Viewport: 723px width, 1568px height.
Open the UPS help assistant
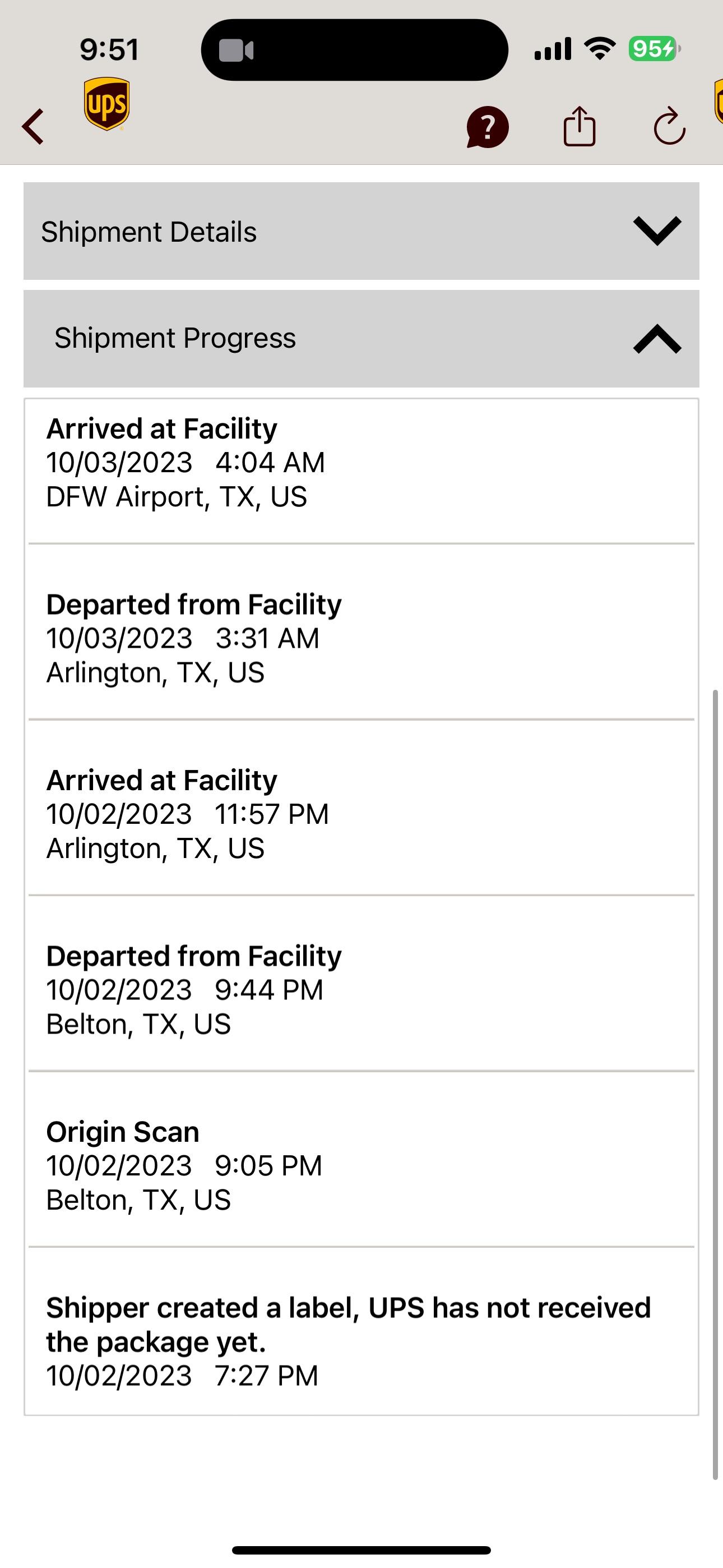(x=486, y=126)
